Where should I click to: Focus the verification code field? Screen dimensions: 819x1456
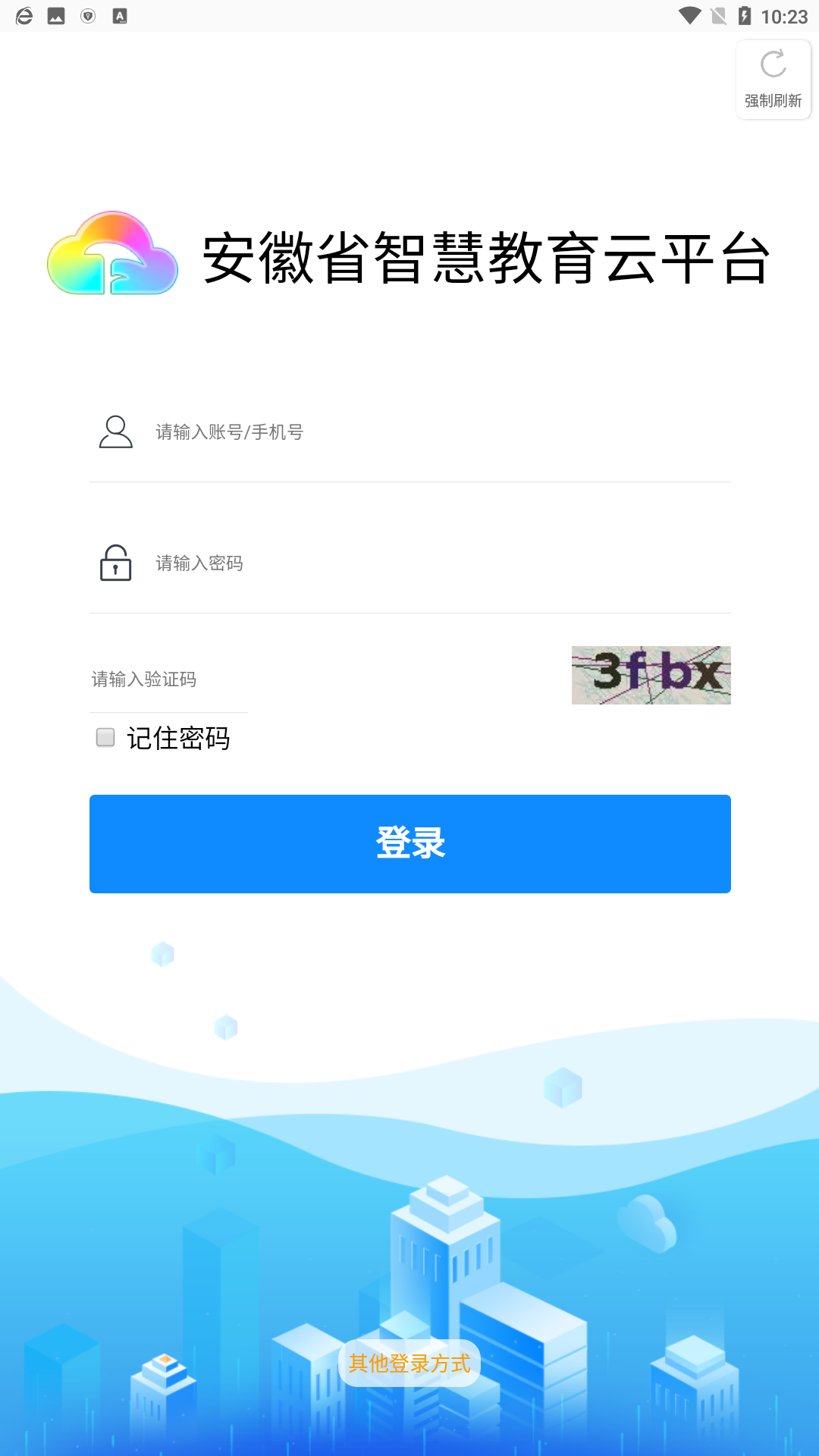point(168,679)
